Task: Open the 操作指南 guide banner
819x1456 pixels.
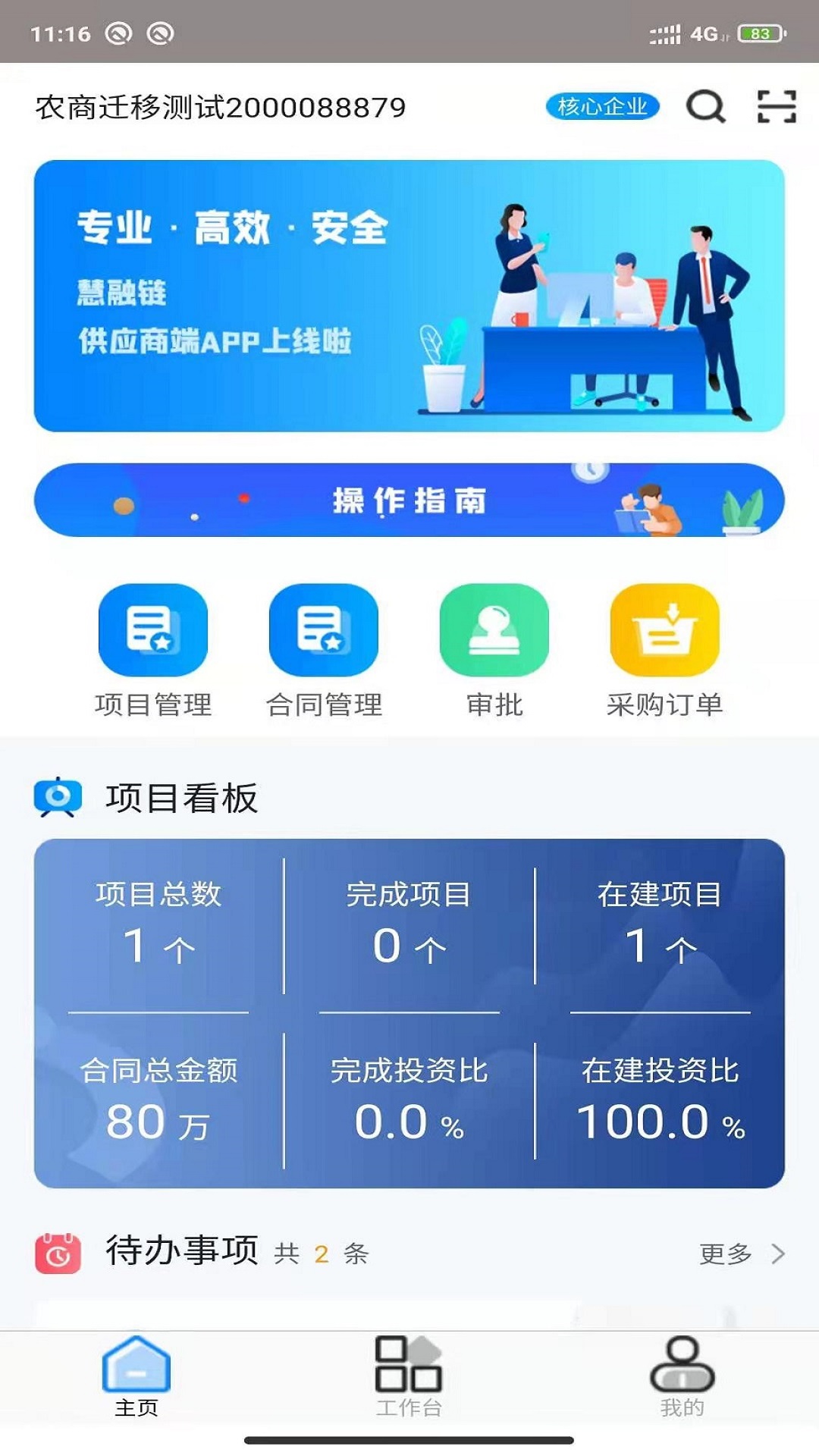Action: tap(409, 500)
